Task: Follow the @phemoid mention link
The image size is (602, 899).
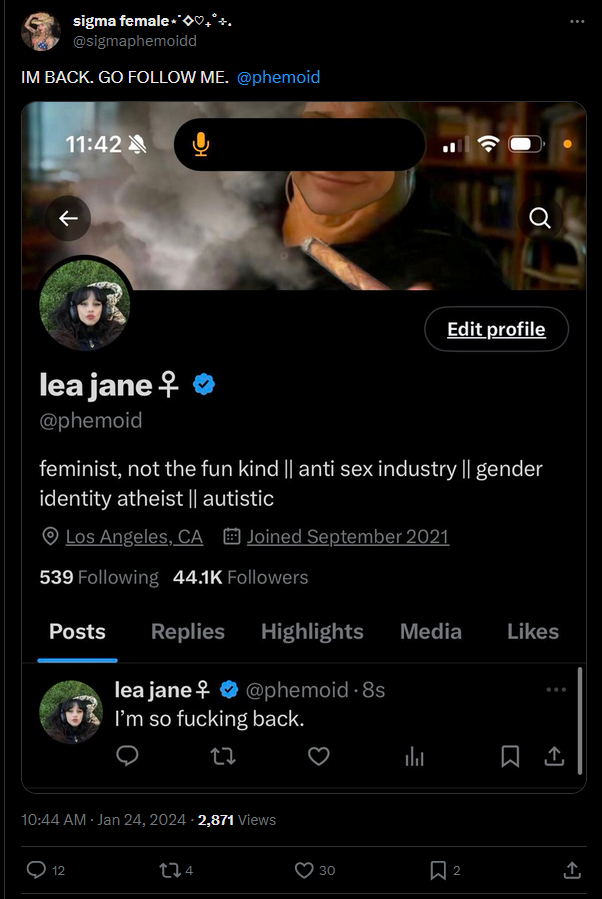Action: 279,77
